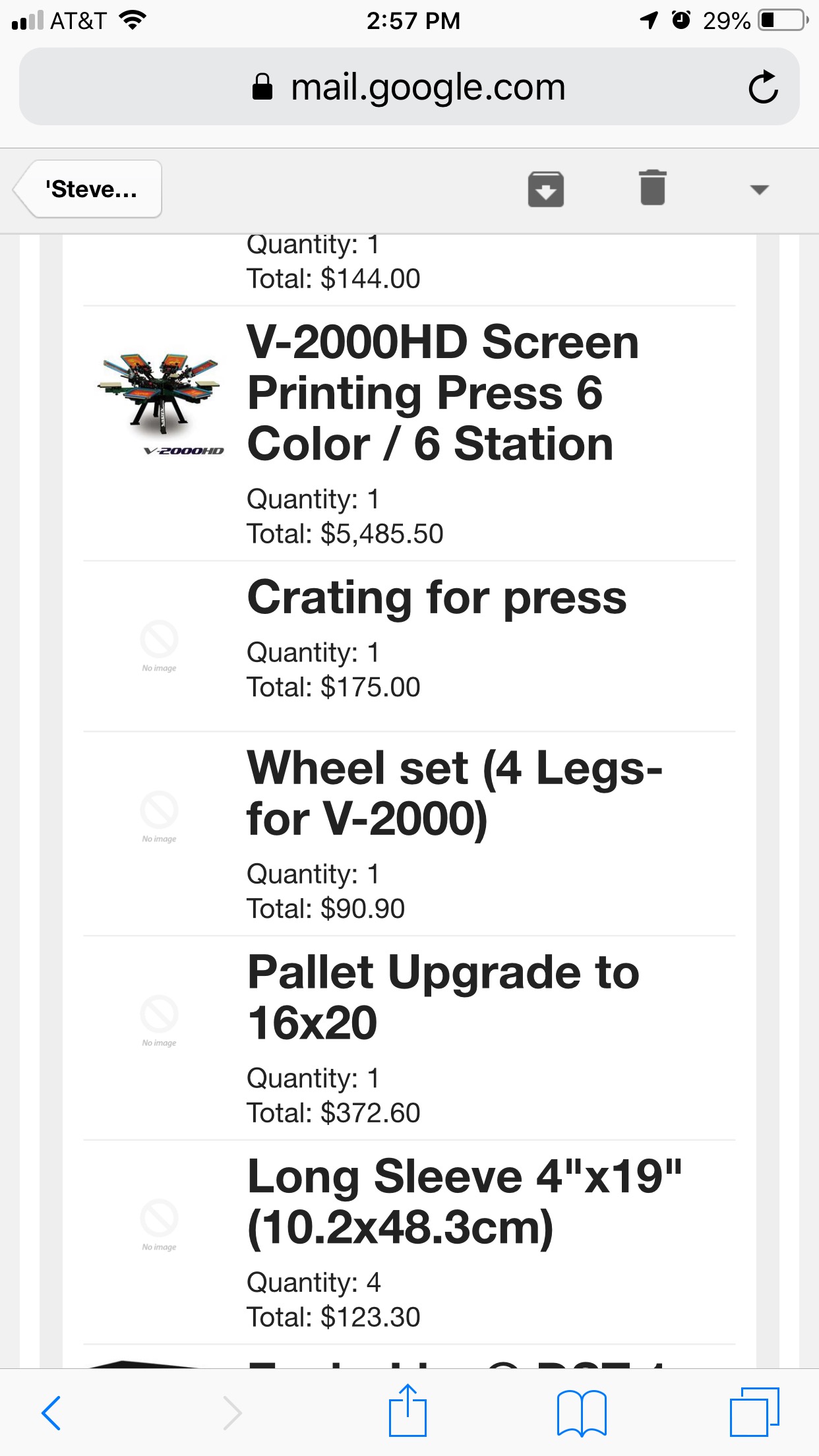
Task: Reload the page with the refresh icon
Action: pos(763,87)
